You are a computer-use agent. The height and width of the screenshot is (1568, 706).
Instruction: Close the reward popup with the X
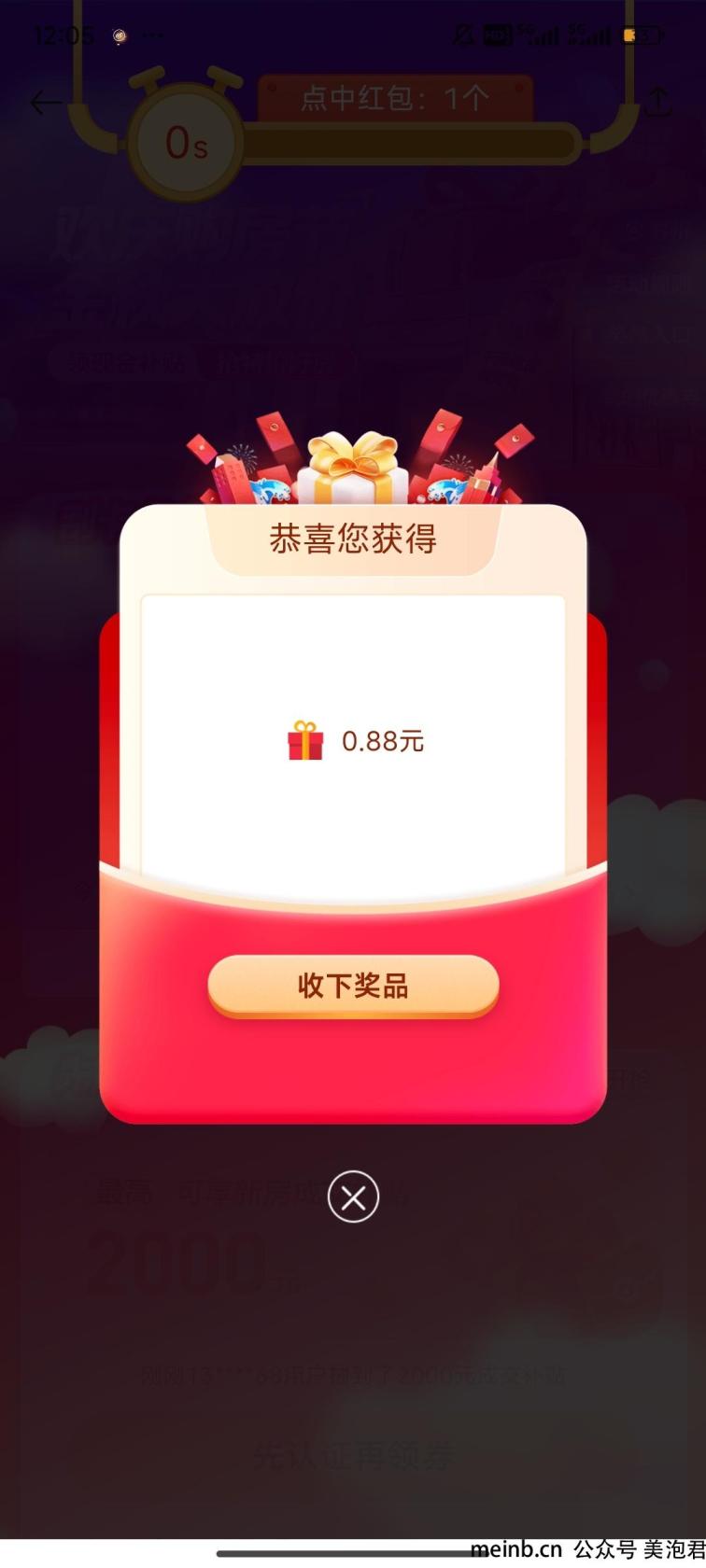pyautogui.click(x=353, y=1197)
